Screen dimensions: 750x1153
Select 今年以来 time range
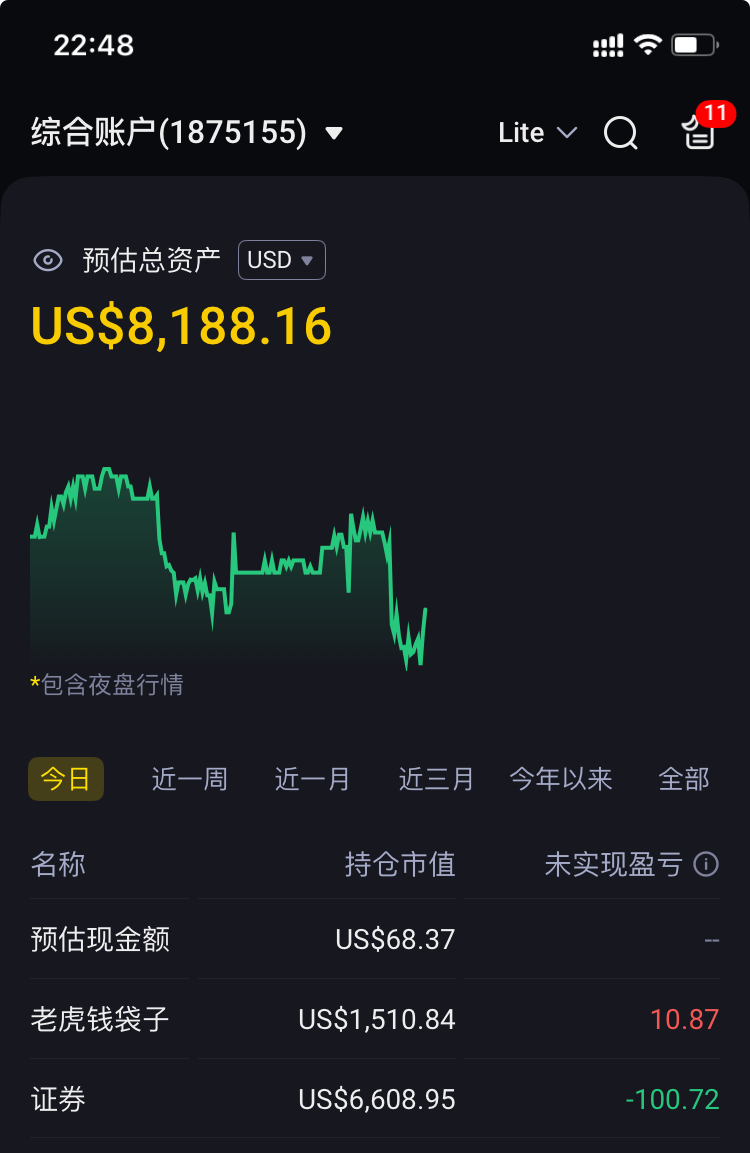560,779
